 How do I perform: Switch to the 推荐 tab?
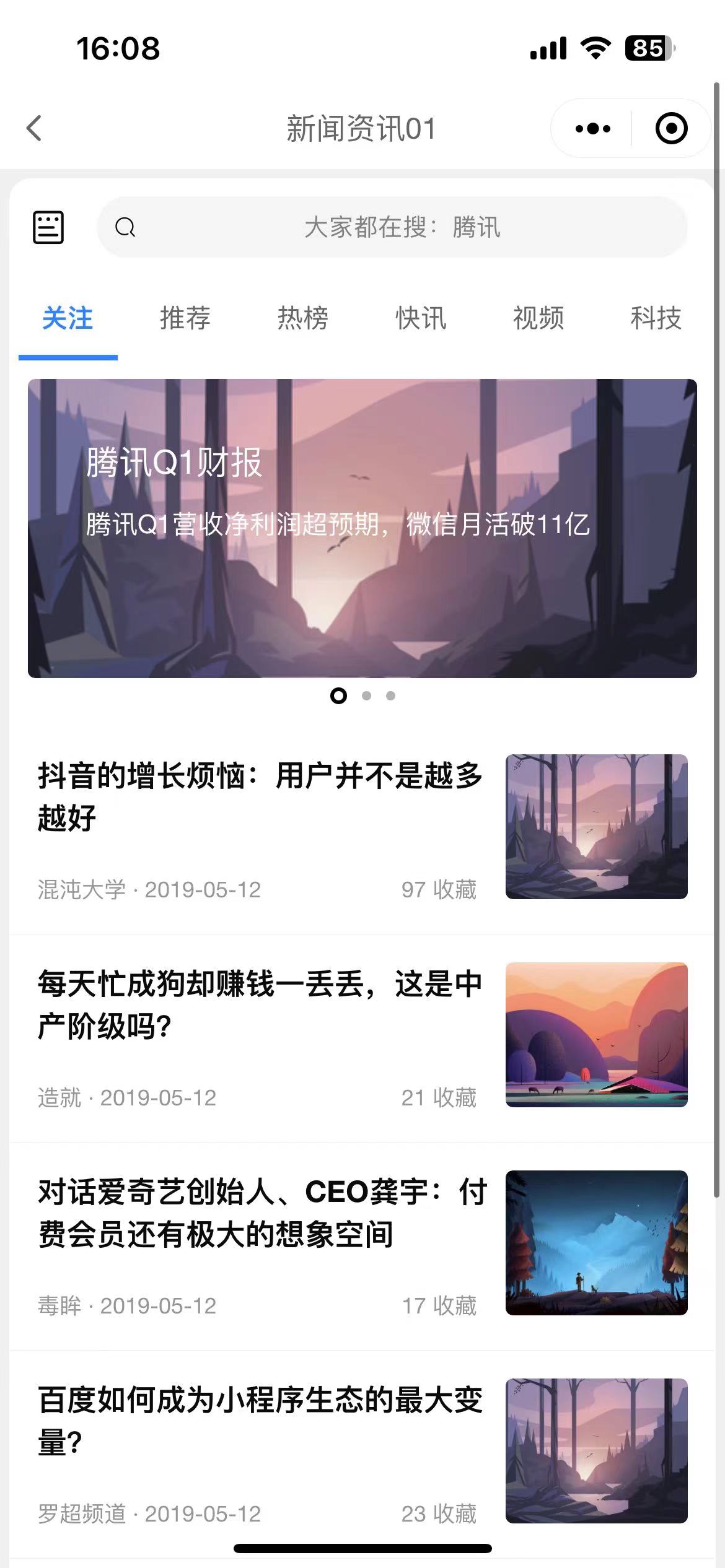click(x=185, y=318)
